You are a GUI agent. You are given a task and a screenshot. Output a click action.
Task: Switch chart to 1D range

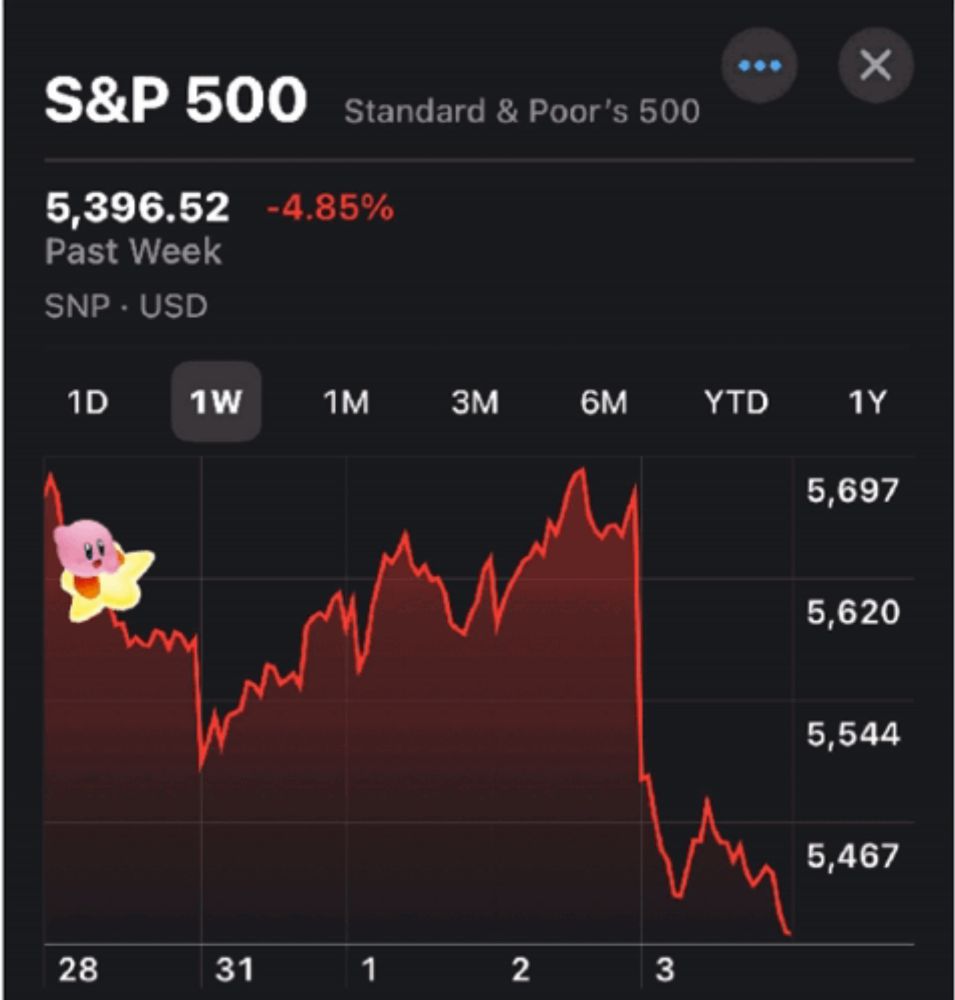pyautogui.click(x=88, y=402)
